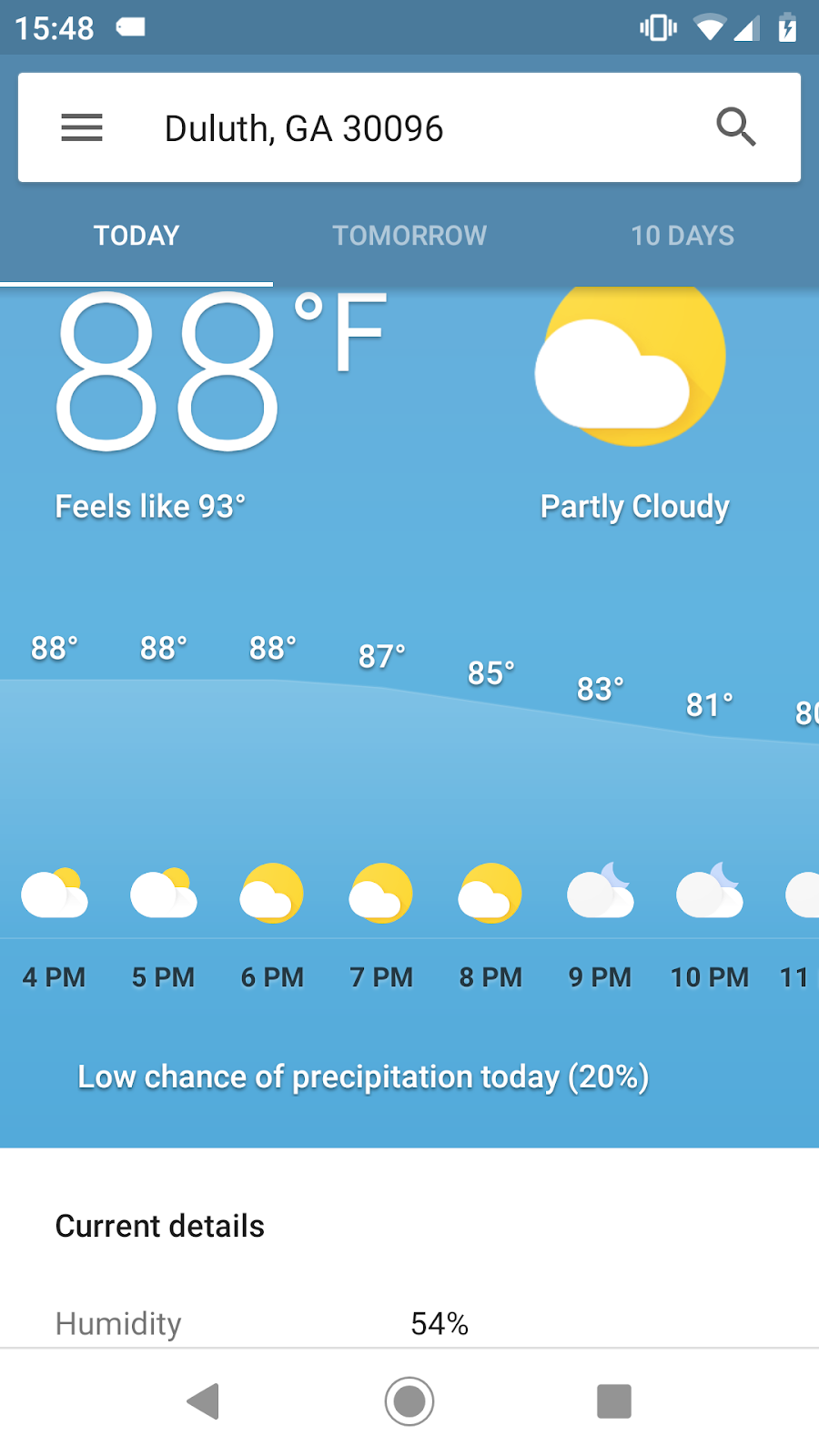
Task: Switch to the Tomorrow tab
Action: (x=409, y=236)
